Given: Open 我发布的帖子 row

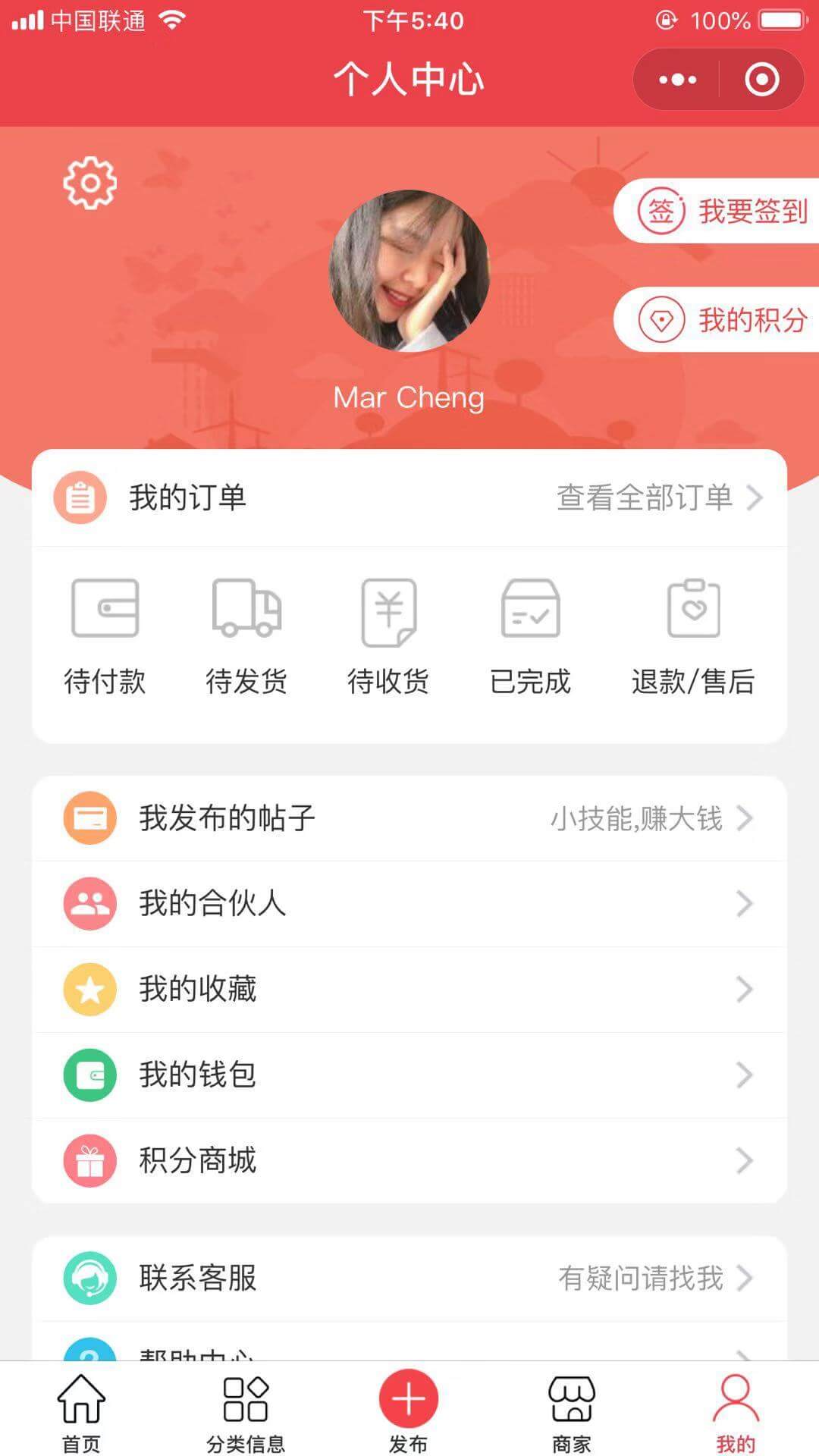Looking at the screenshot, I should (409, 818).
